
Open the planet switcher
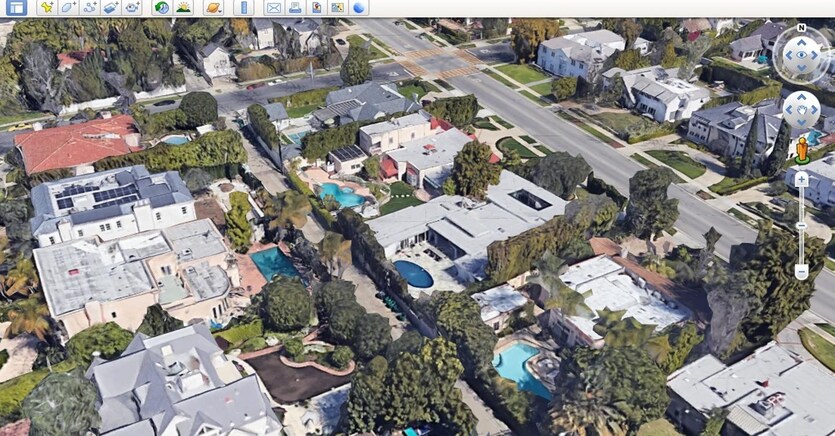(213, 7)
